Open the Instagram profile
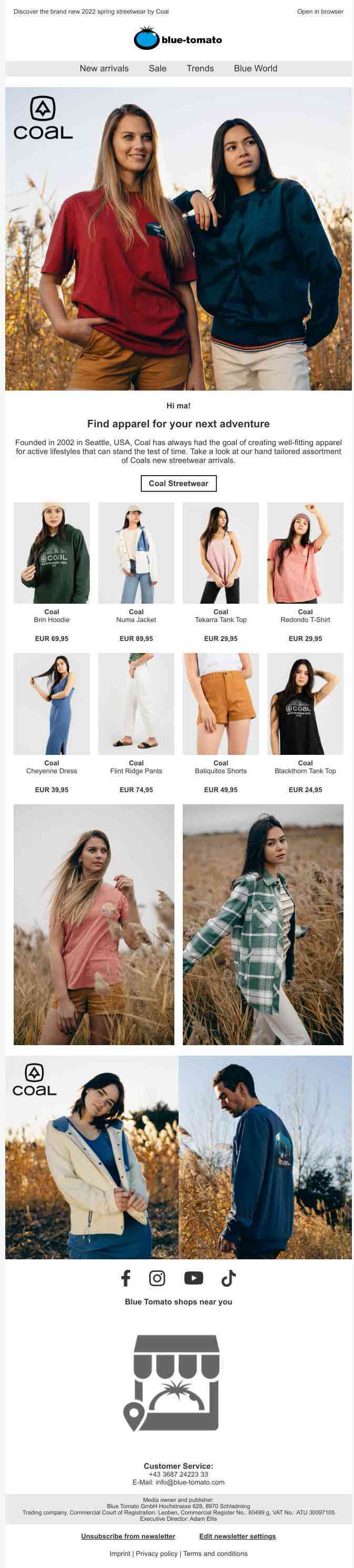354x1568 pixels. pos(157,1278)
